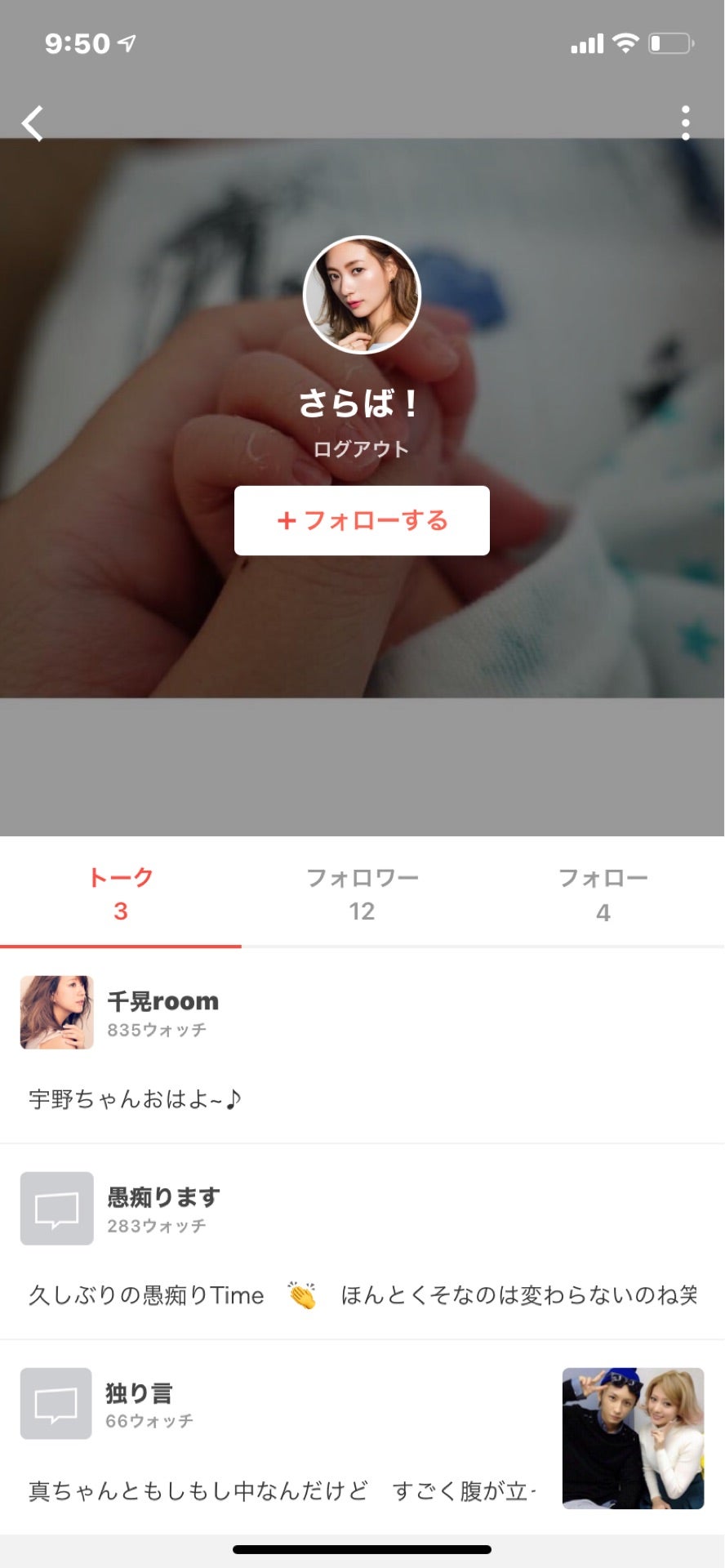The image size is (725, 1568).
Task: Tap the photo thumbnail in 独り言 post
Action: pos(633,1437)
